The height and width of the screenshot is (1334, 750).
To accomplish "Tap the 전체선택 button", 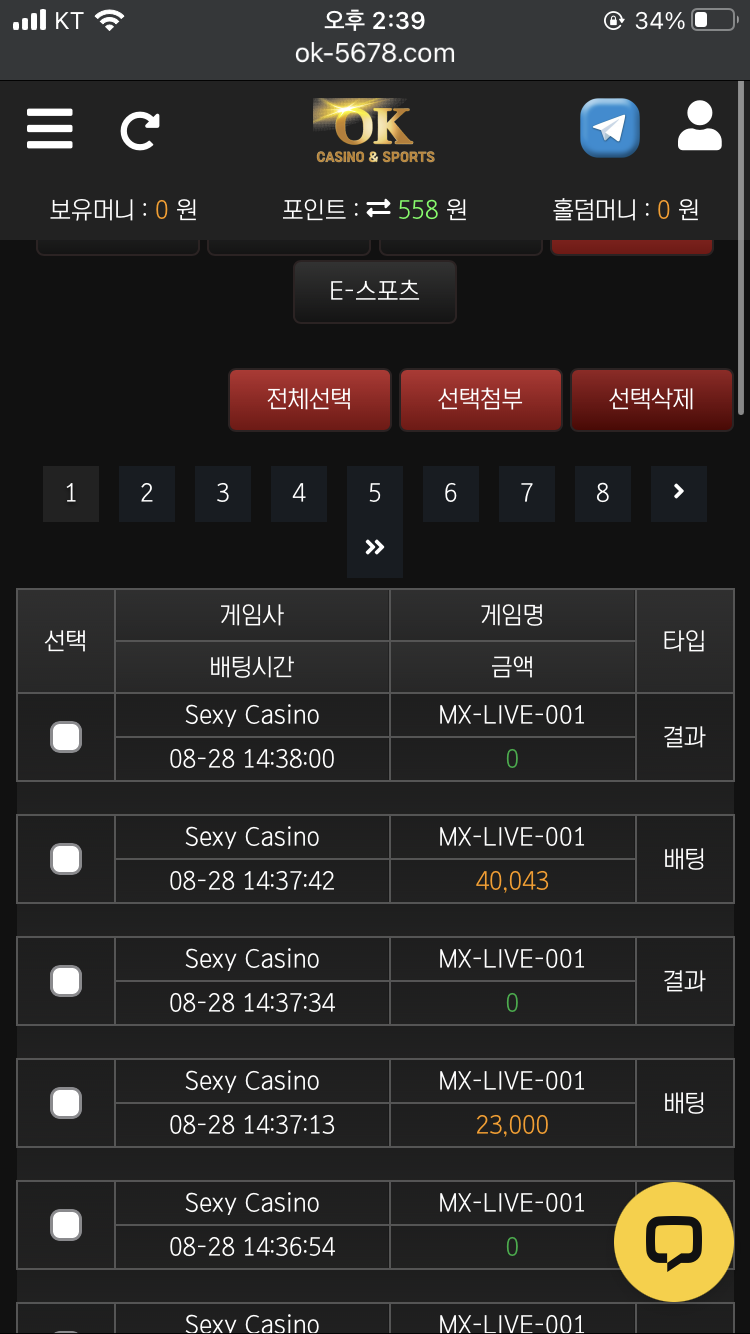I will pyautogui.click(x=309, y=399).
